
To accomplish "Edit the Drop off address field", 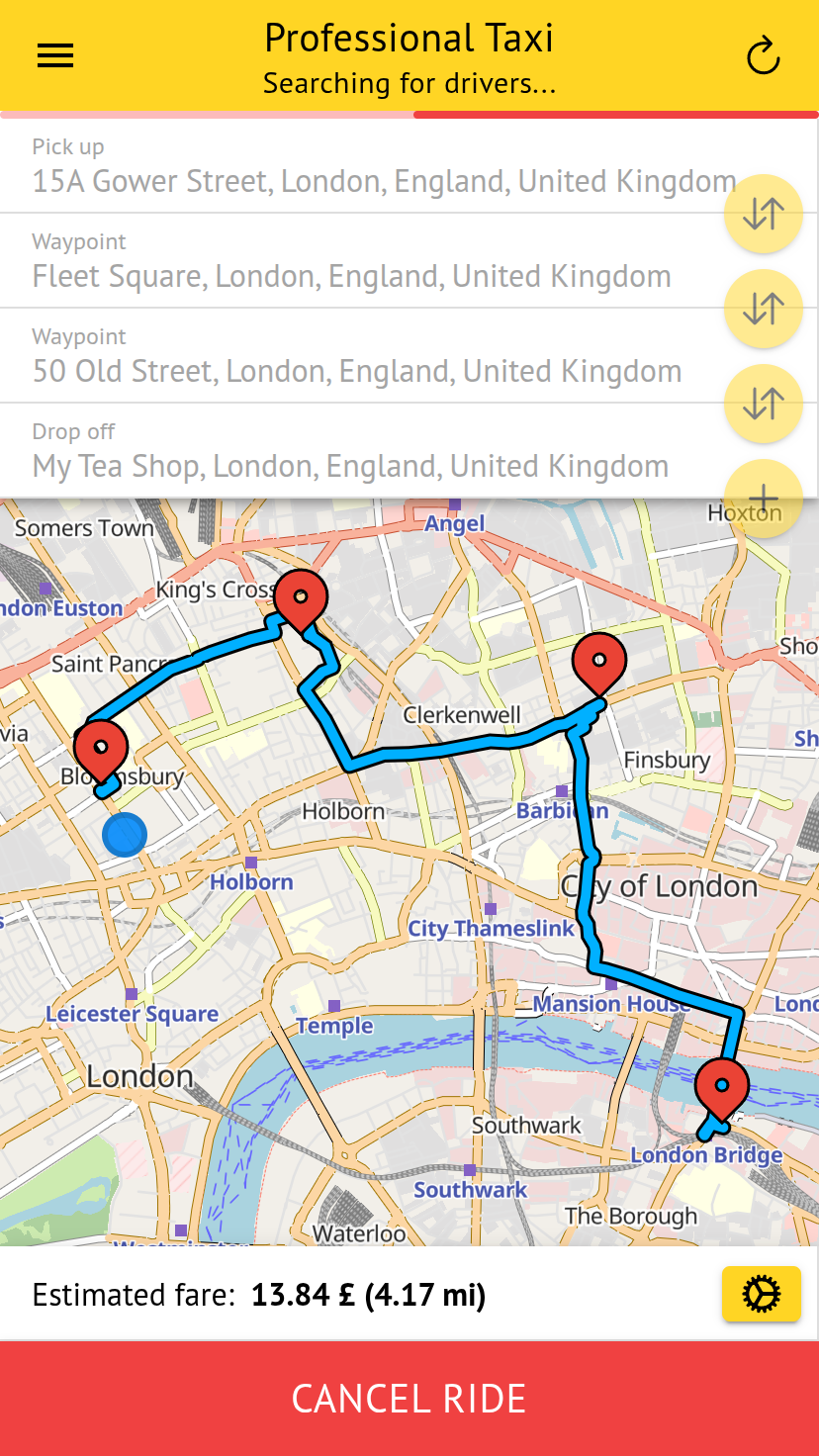I will click(351, 466).
